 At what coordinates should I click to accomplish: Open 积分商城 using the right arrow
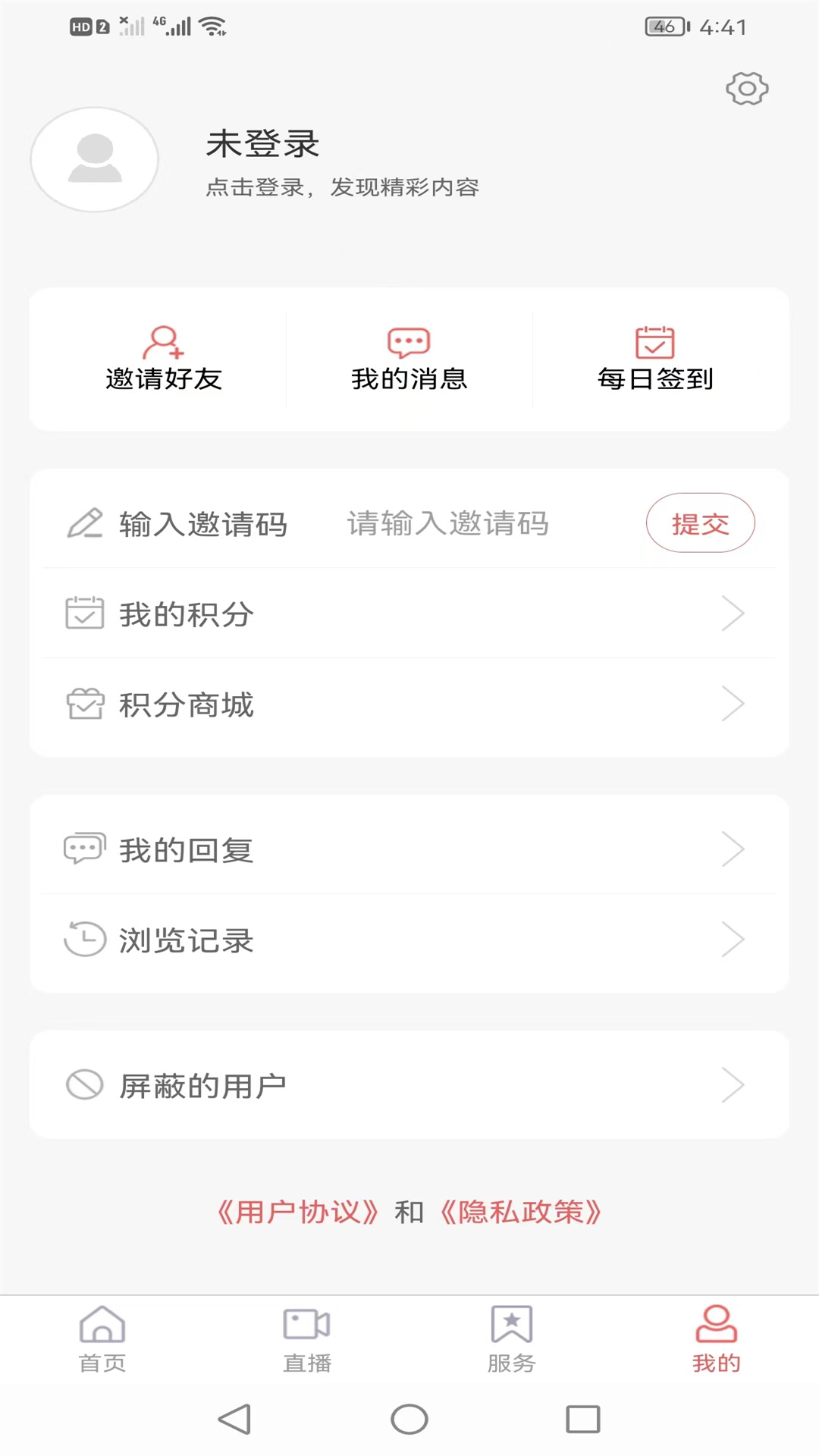pos(733,704)
